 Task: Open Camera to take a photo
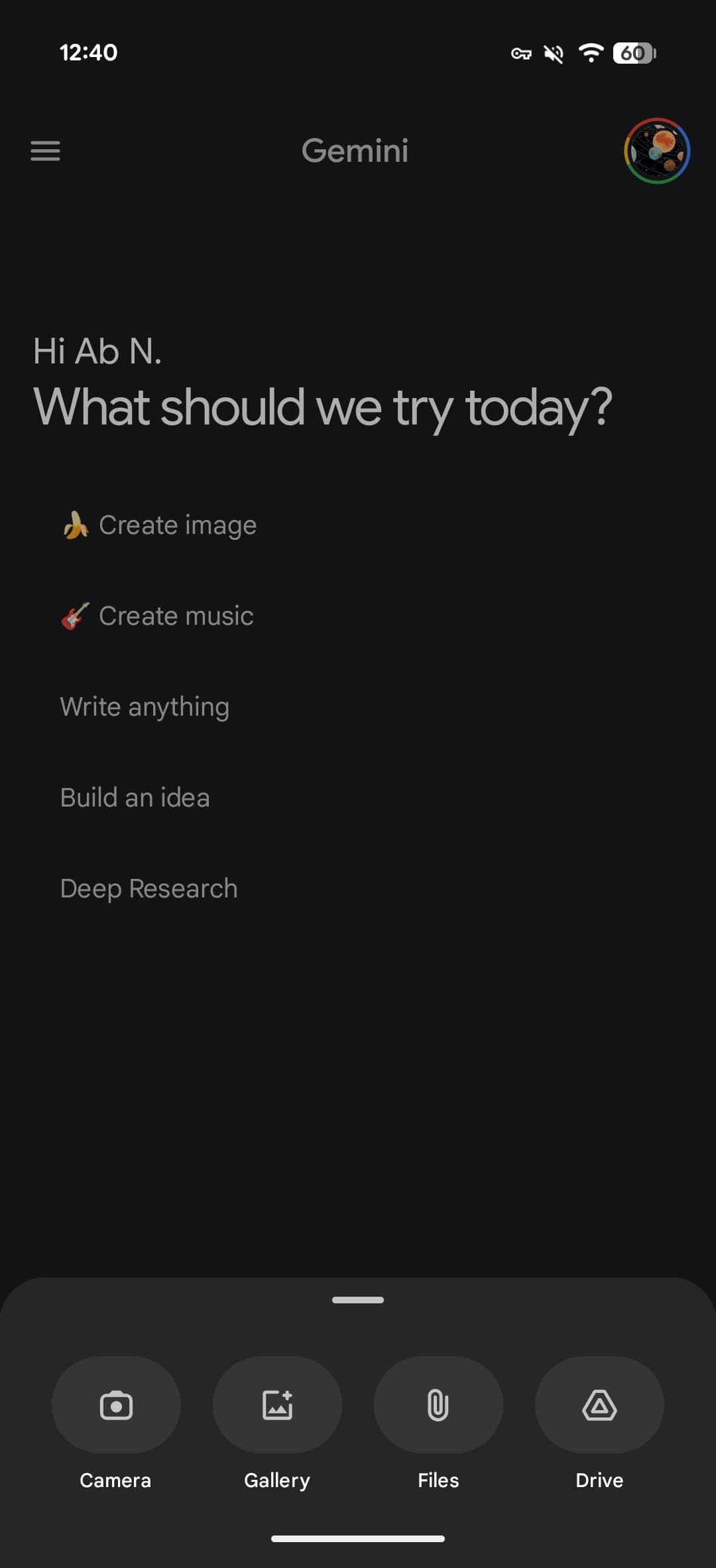tap(116, 1405)
